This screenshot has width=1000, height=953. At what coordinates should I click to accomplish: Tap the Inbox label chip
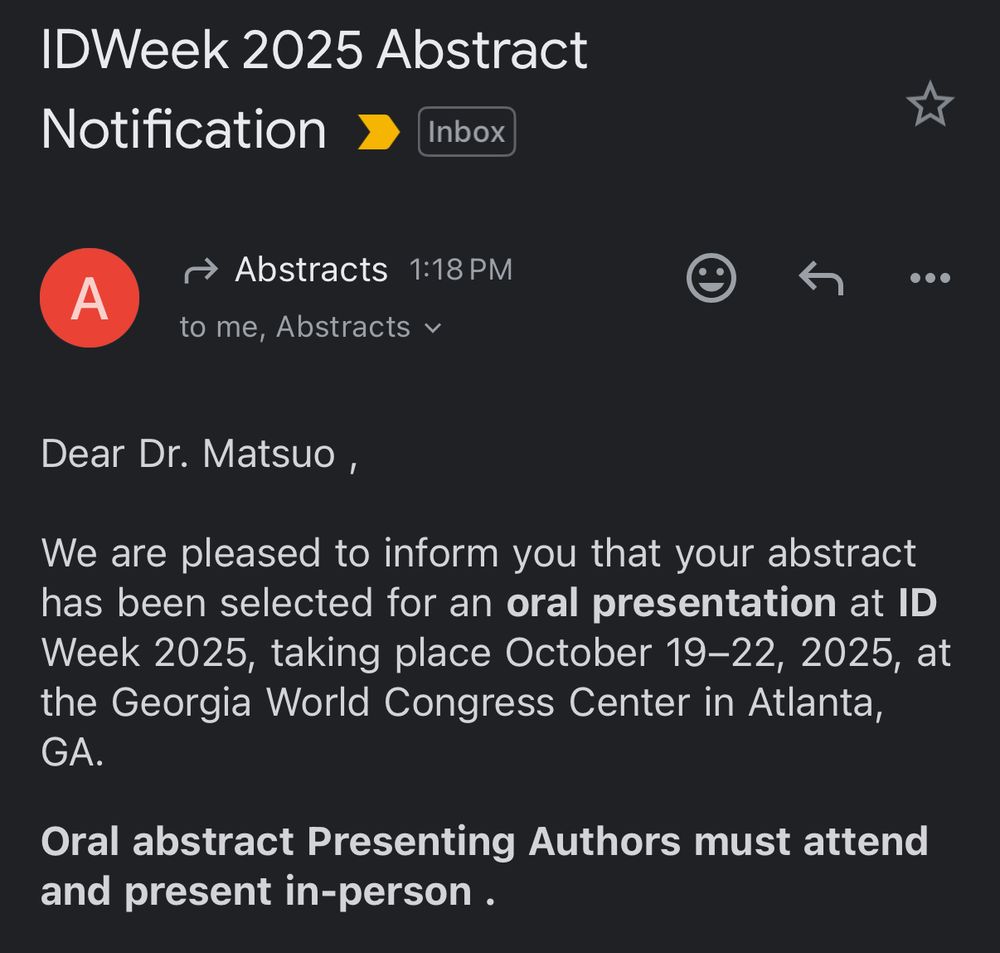[466, 131]
